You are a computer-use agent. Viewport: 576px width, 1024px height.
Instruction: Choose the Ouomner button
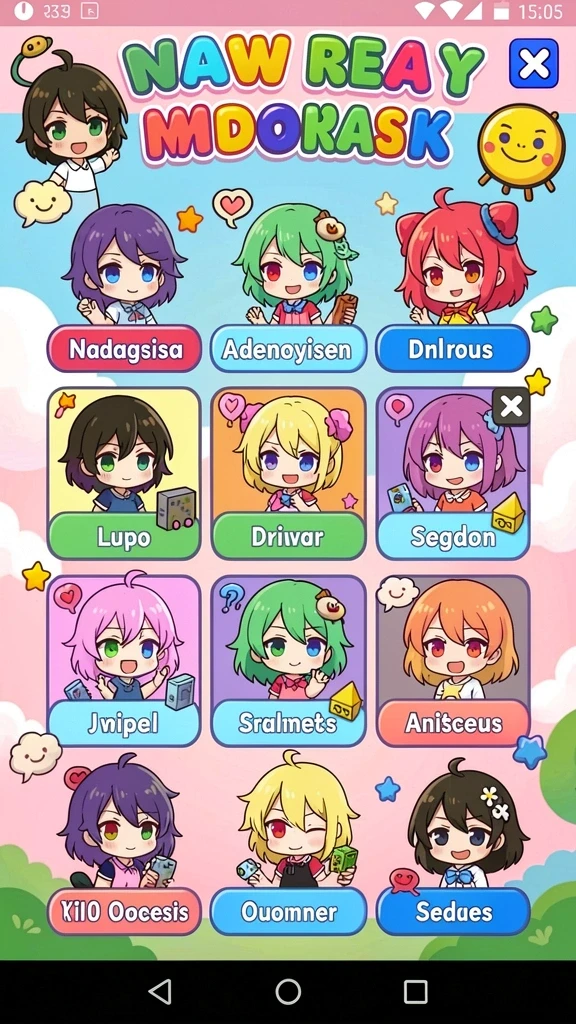pyautogui.click(x=288, y=912)
